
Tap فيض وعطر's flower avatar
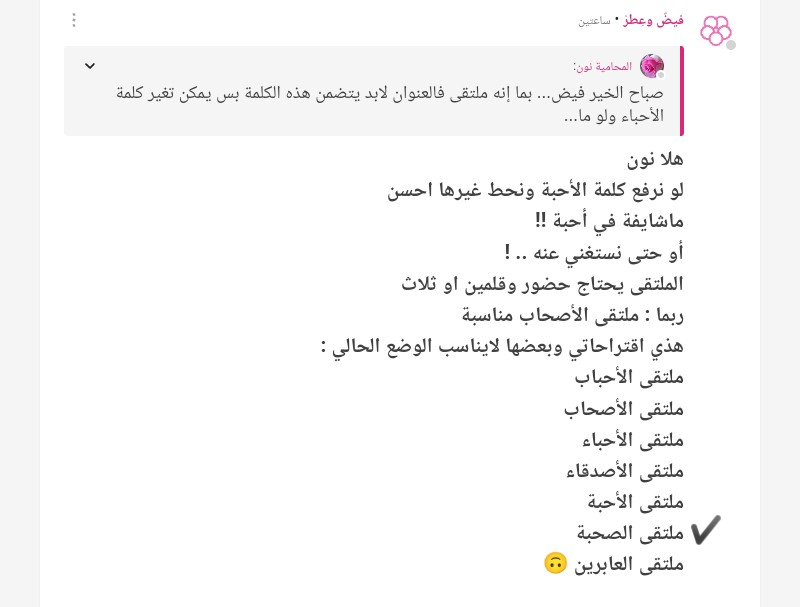pos(716,31)
